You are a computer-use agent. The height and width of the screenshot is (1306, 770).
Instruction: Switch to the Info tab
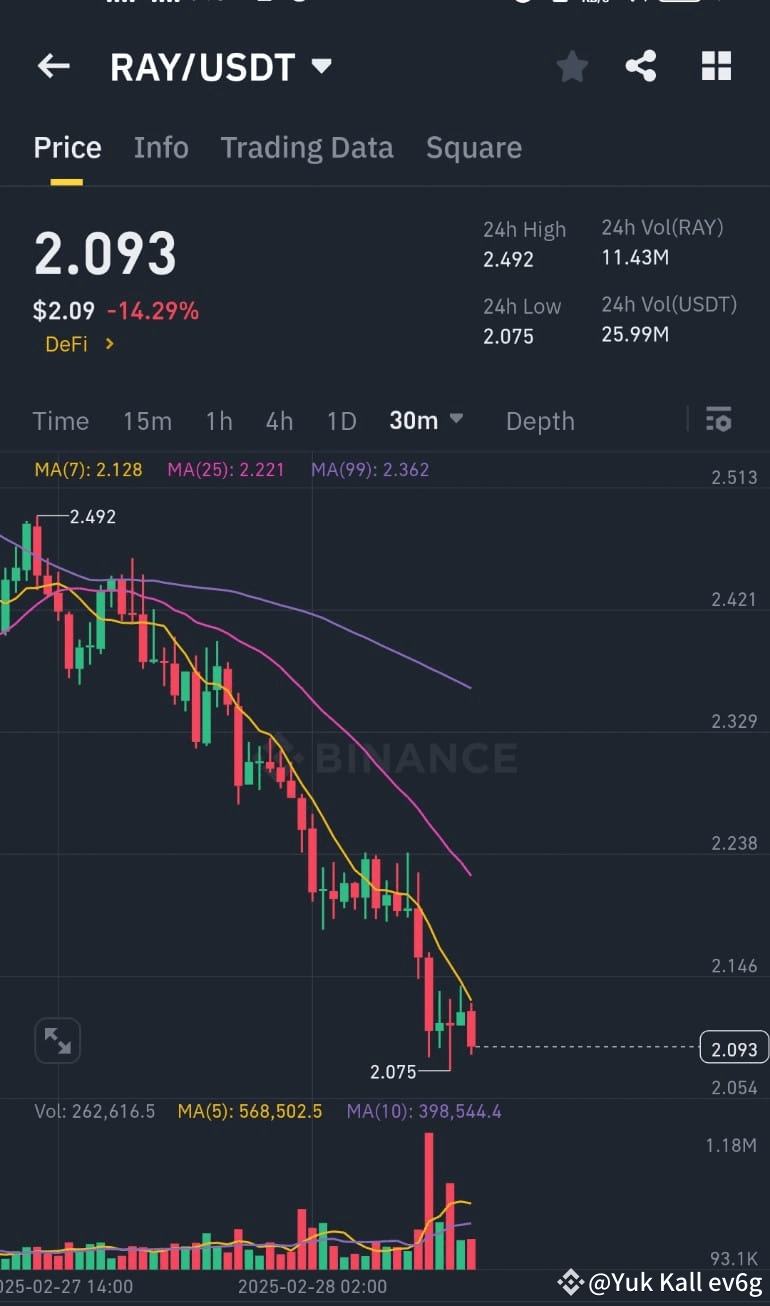point(161,147)
